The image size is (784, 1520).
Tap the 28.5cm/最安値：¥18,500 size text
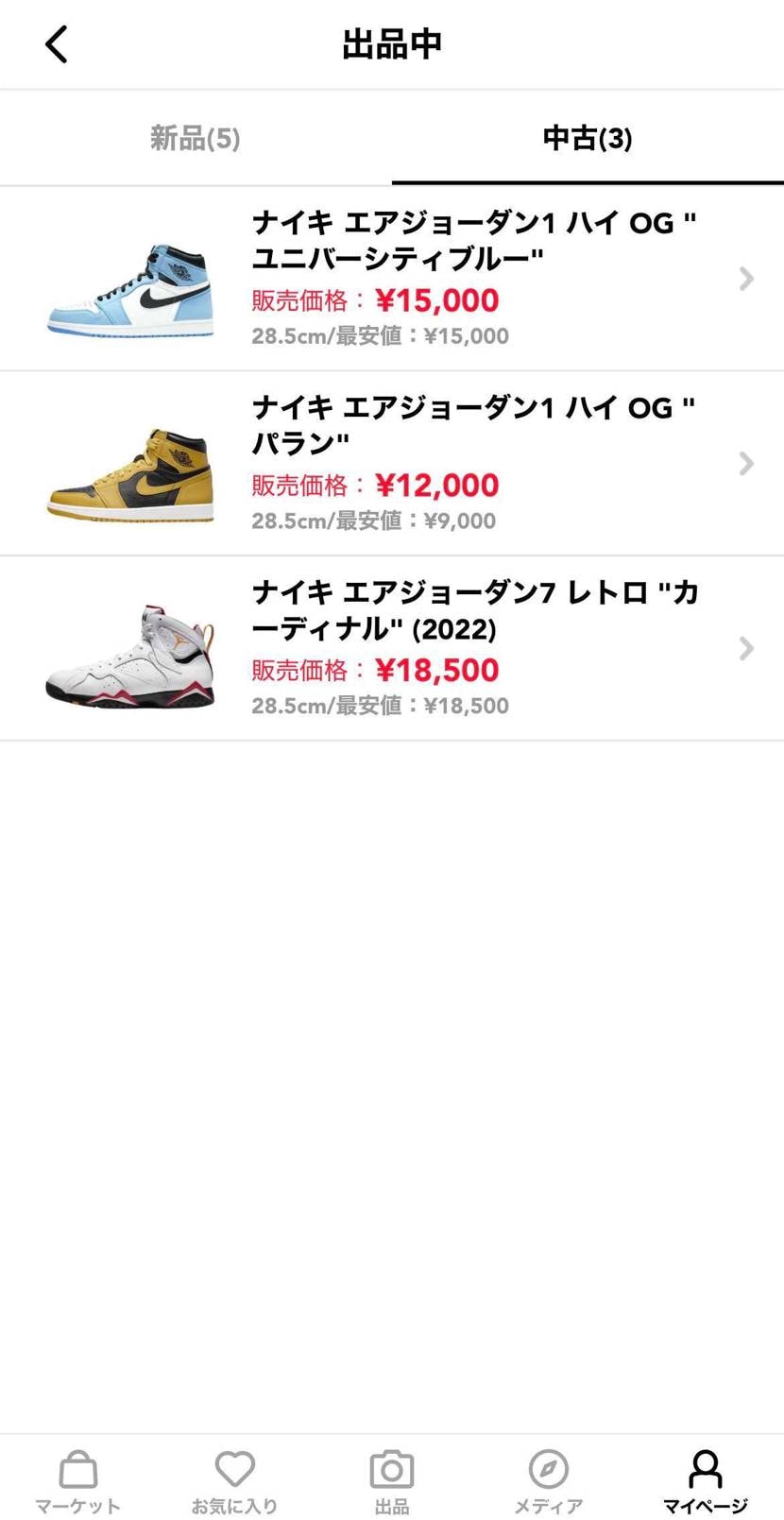pos(380,705)
